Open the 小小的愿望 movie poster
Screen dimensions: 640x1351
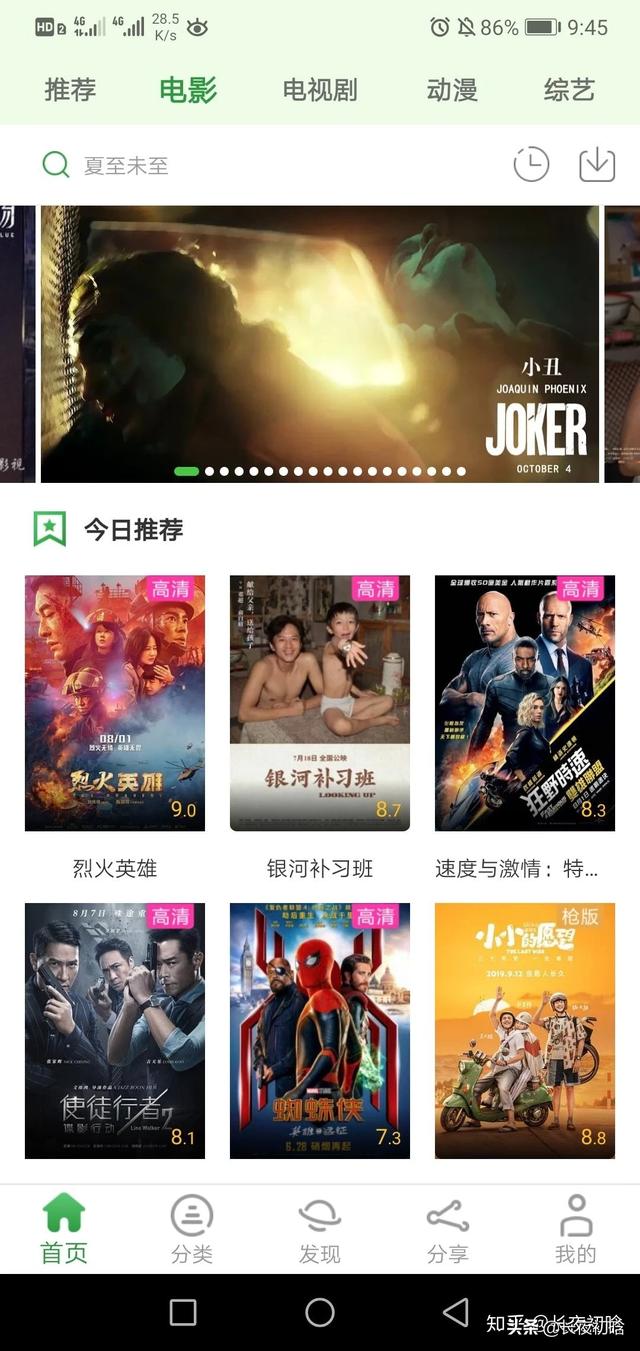(525, 1030)
